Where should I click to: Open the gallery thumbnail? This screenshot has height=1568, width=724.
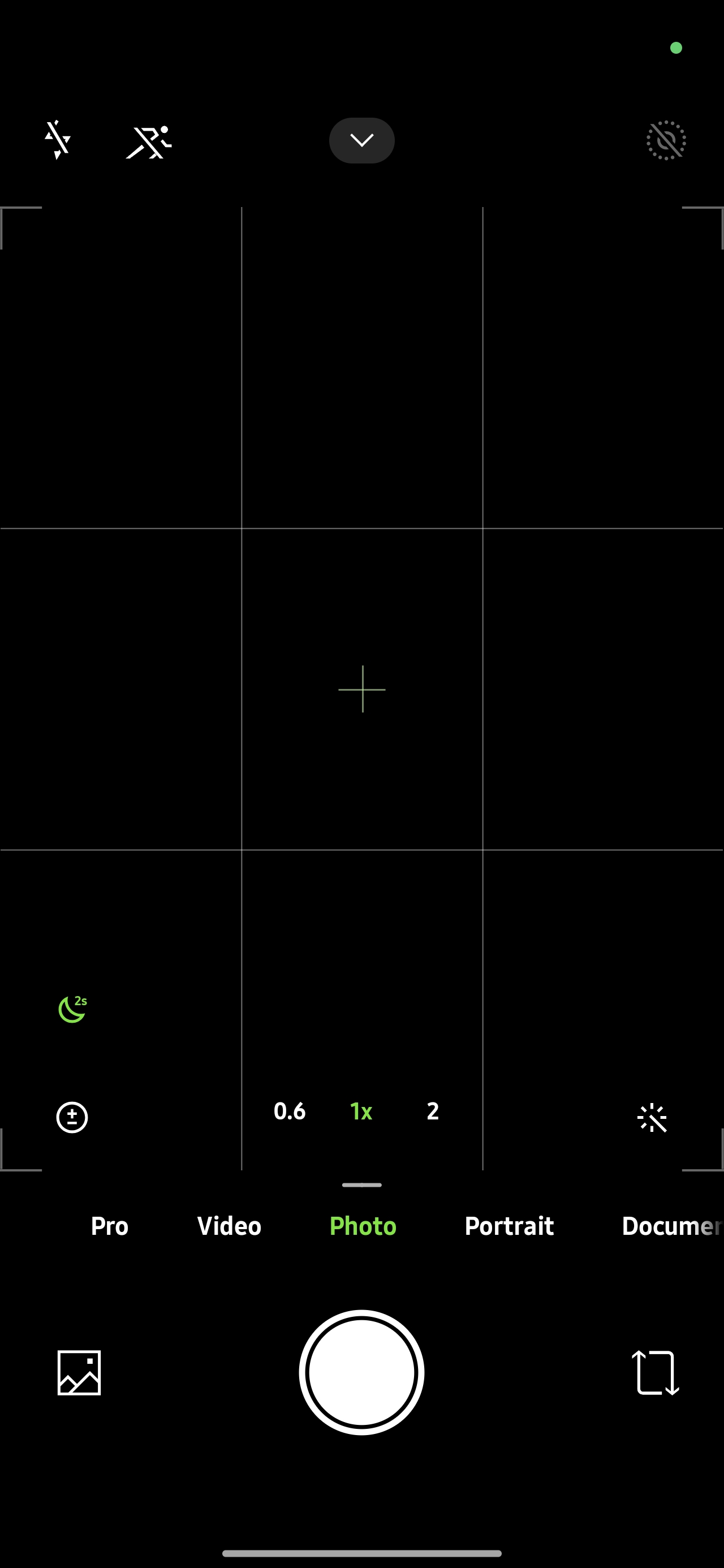click(x=79, y=1373)
